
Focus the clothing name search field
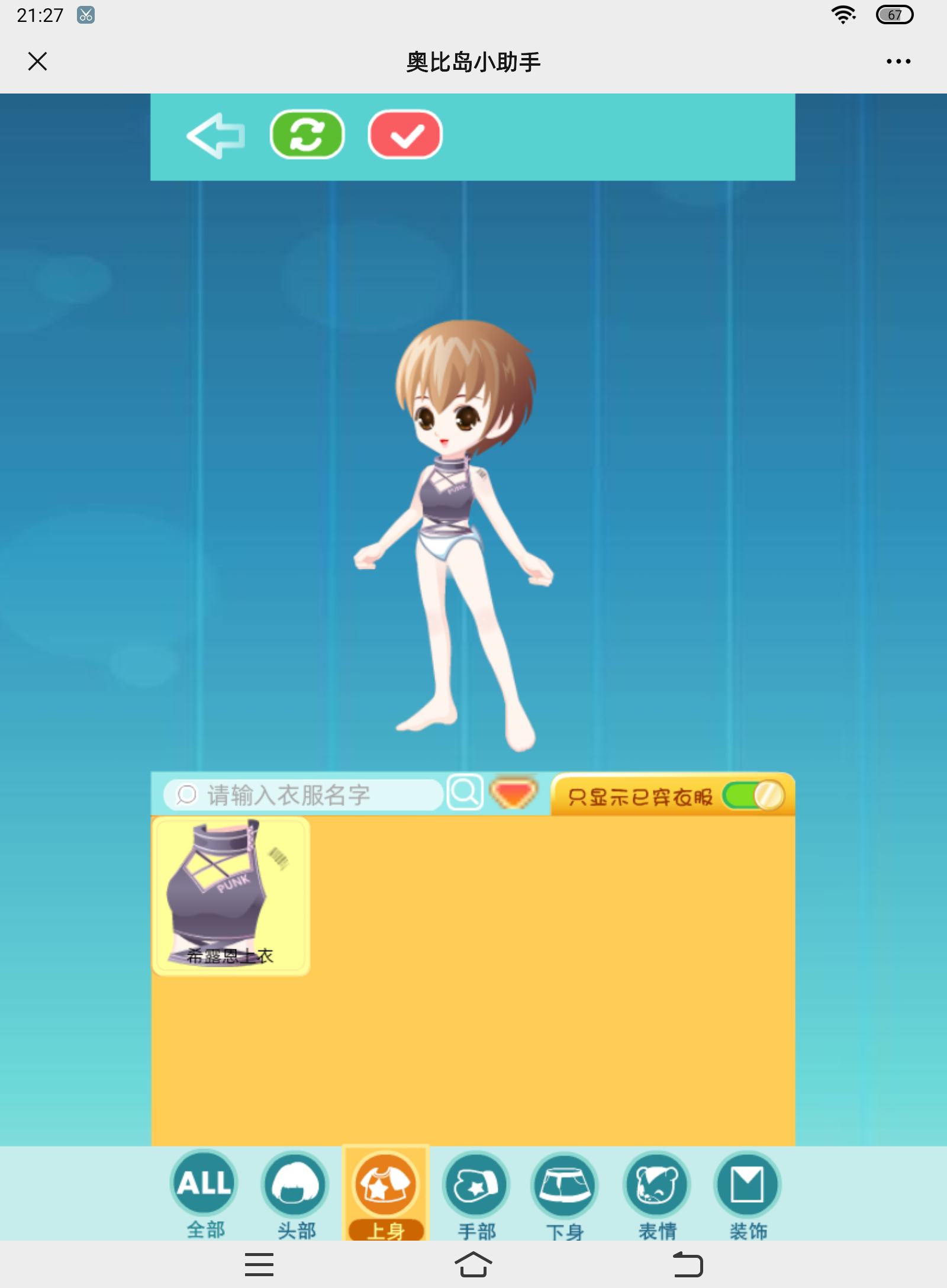[302, 795]
